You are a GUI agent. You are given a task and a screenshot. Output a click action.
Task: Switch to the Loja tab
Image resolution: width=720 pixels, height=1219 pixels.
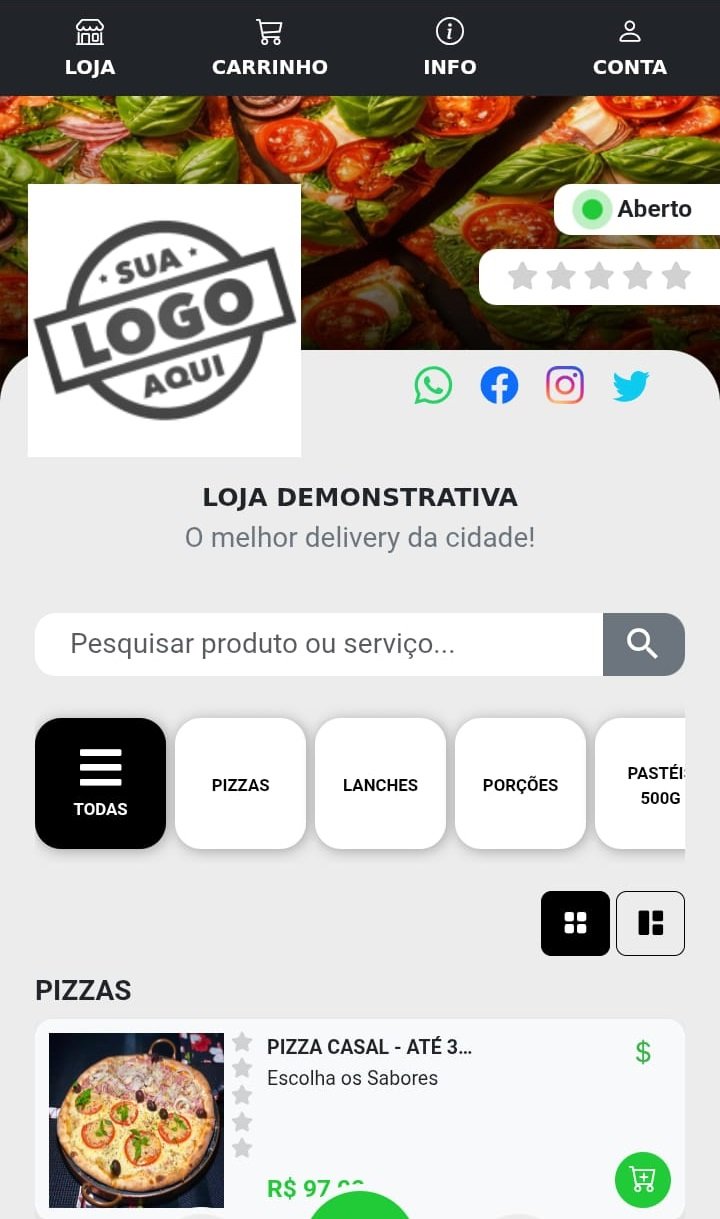point(90,48)
